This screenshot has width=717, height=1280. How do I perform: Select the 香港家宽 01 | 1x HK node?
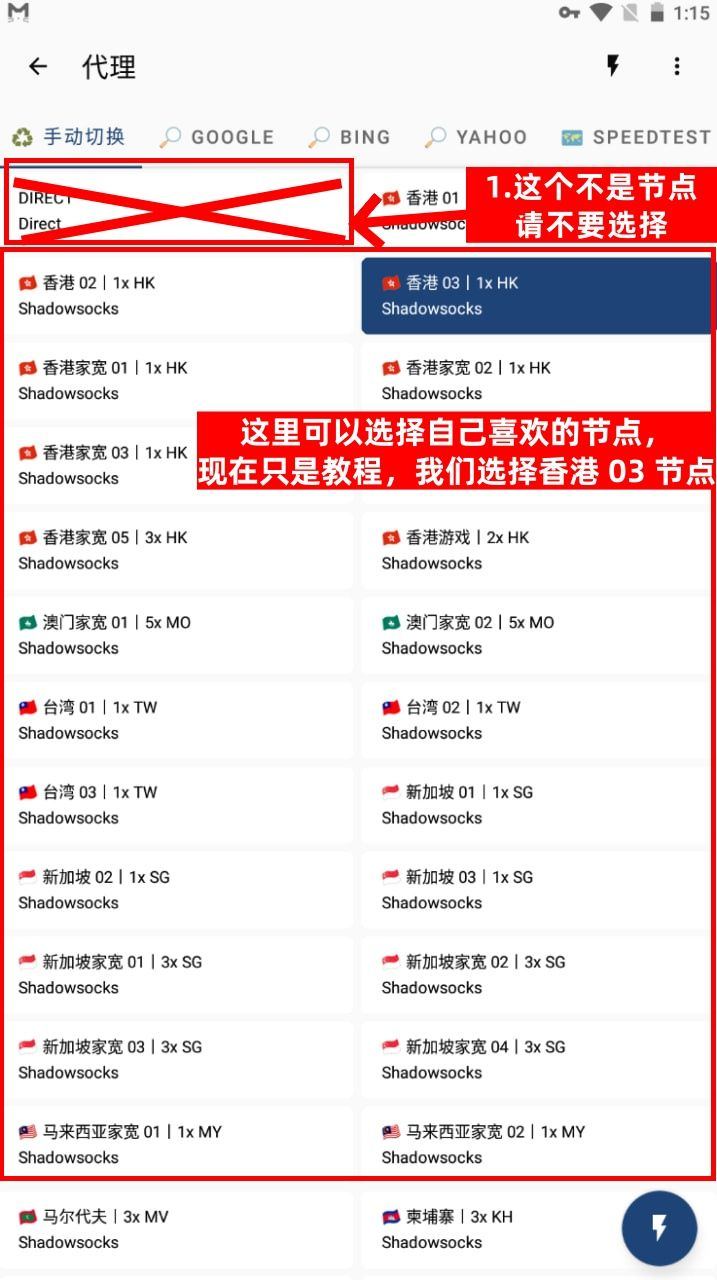178,380
